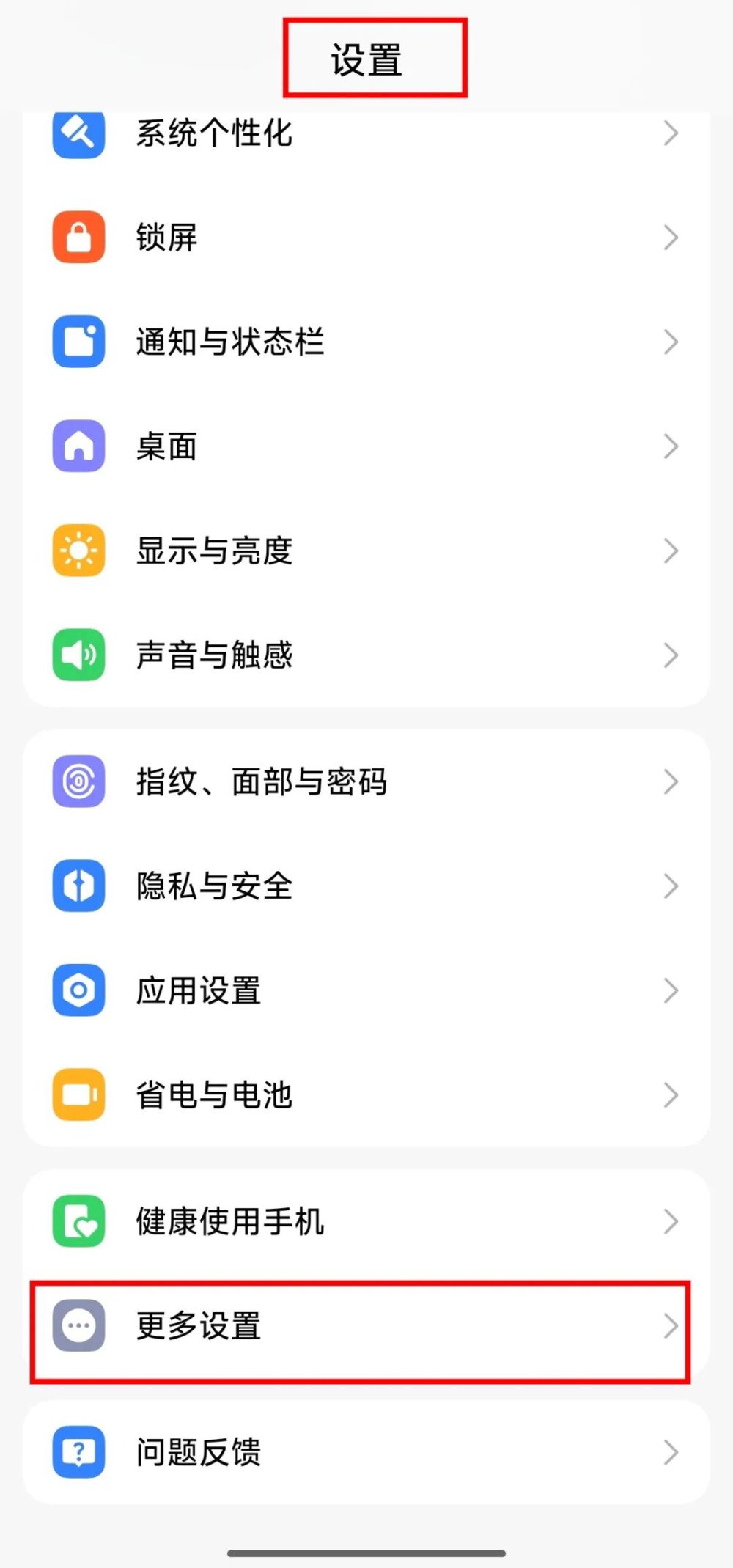Select 省电与电池
733x1568 pixels.
tap(366, 1094)
